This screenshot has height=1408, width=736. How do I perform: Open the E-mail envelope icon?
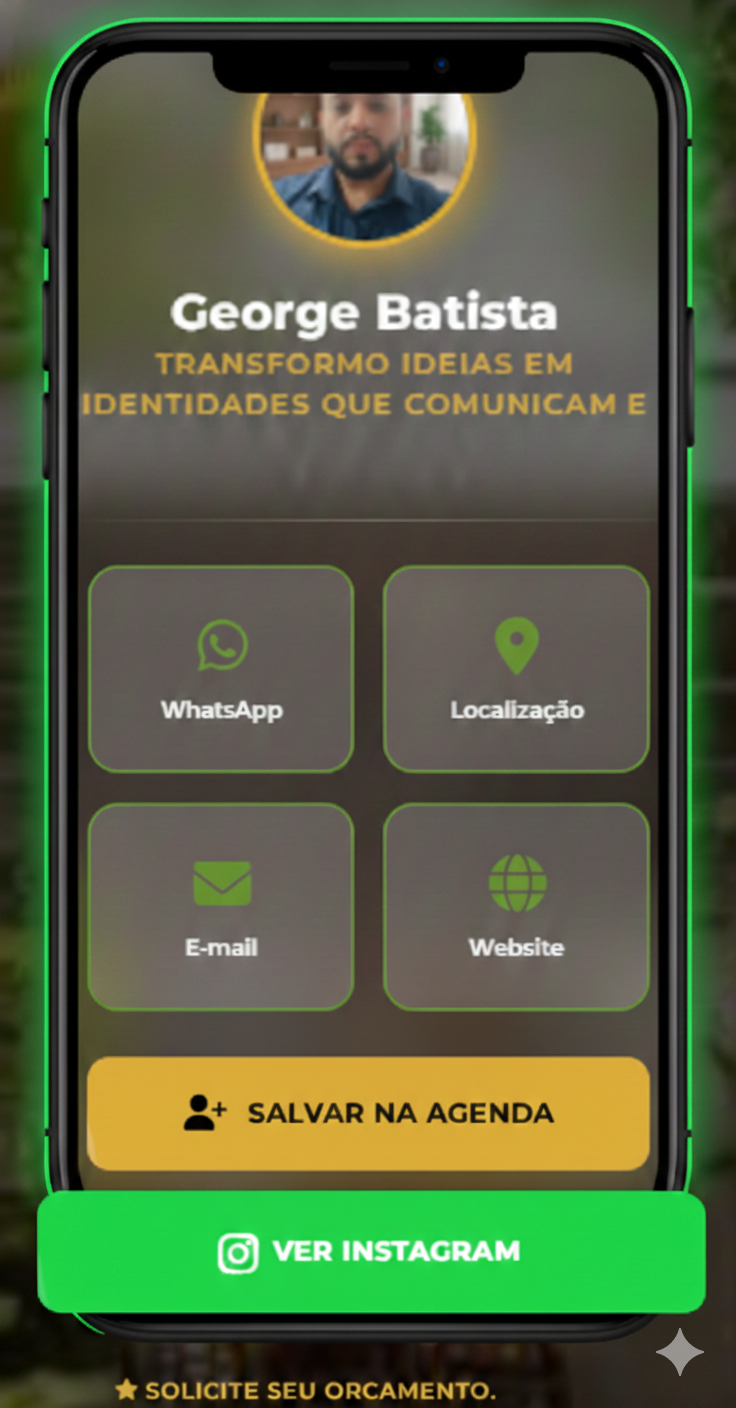click(221, 881)
